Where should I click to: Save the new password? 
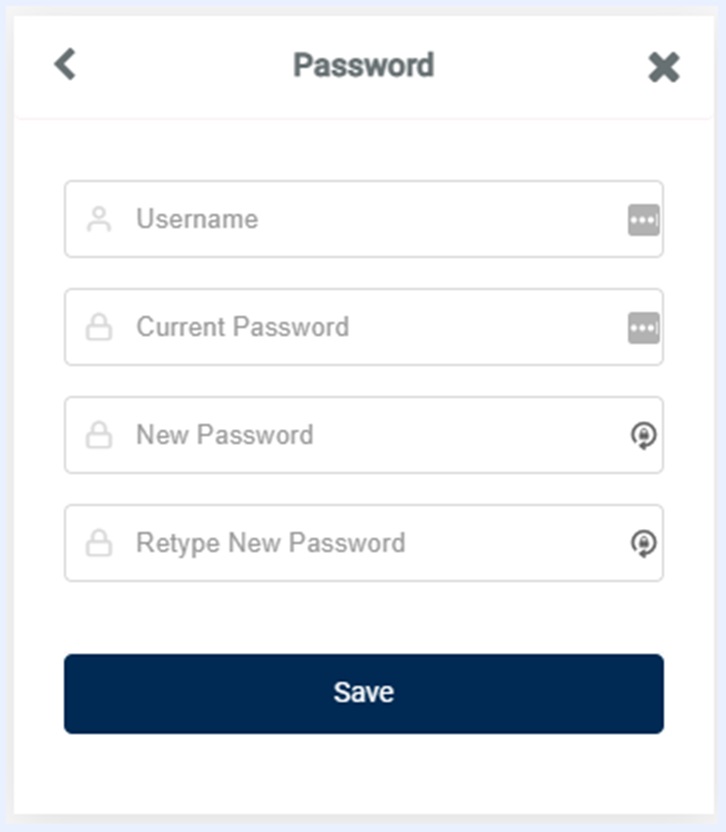click(x=364, y=694)
